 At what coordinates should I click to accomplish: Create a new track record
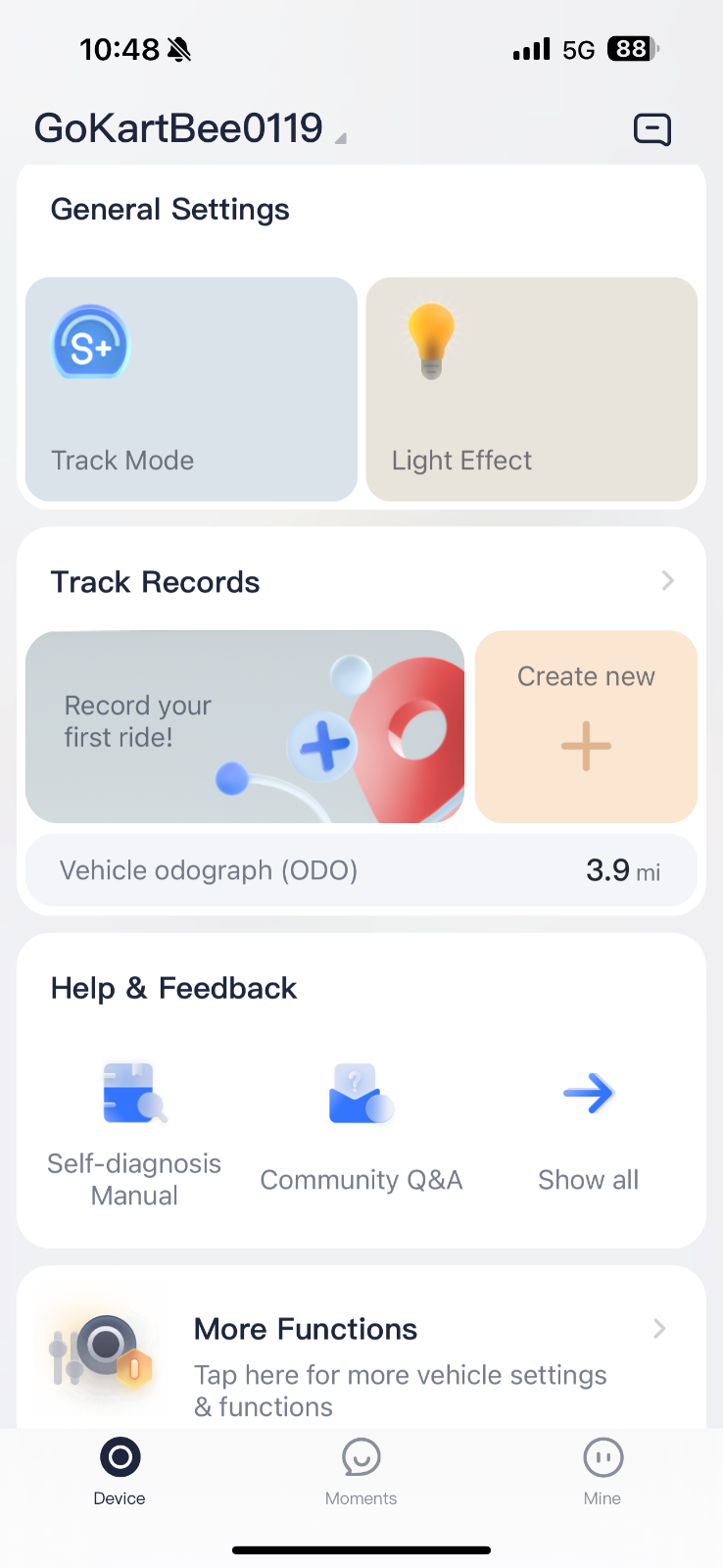click(586, 726)
